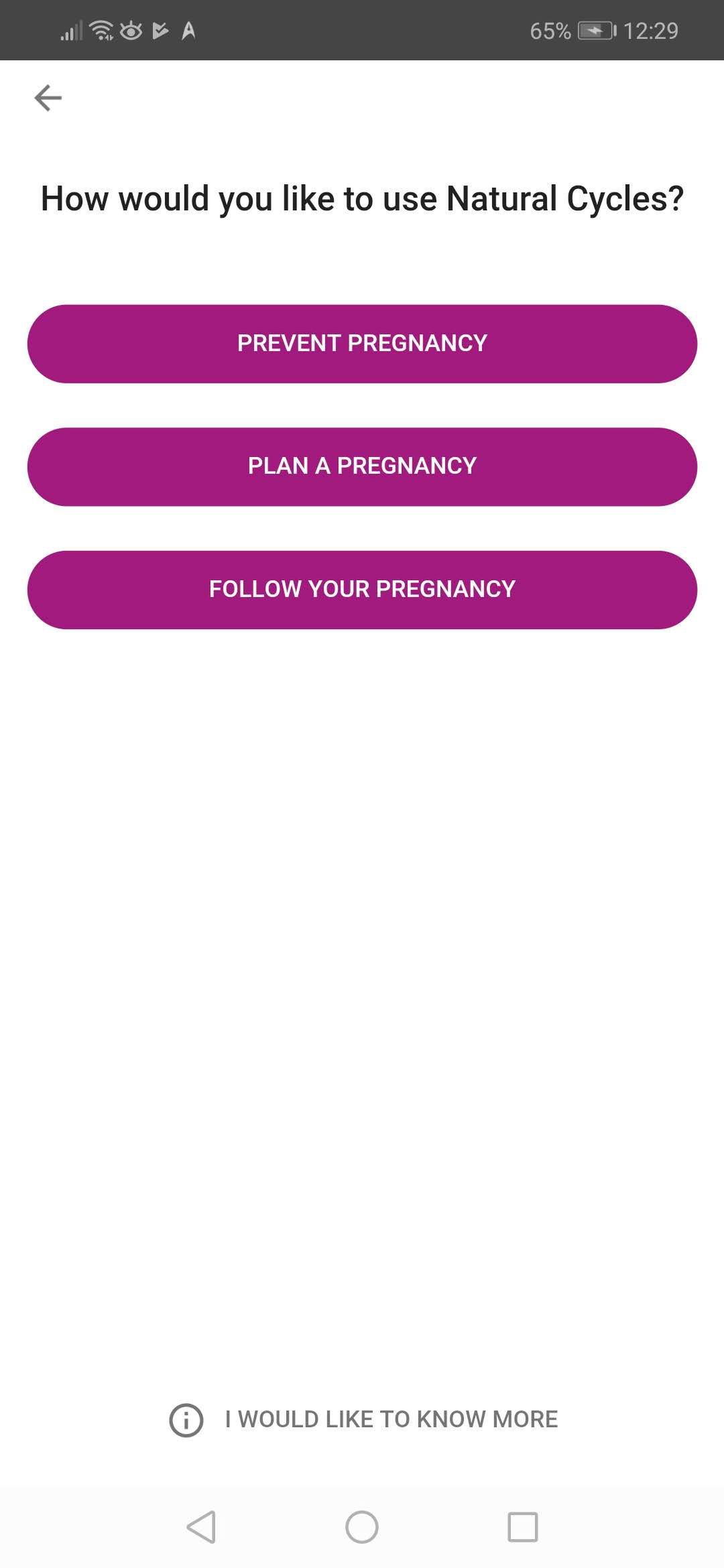Open recent apps from navigation bar
Viewport: 724px width, 1568px height.
click(x=523, y=1527)
